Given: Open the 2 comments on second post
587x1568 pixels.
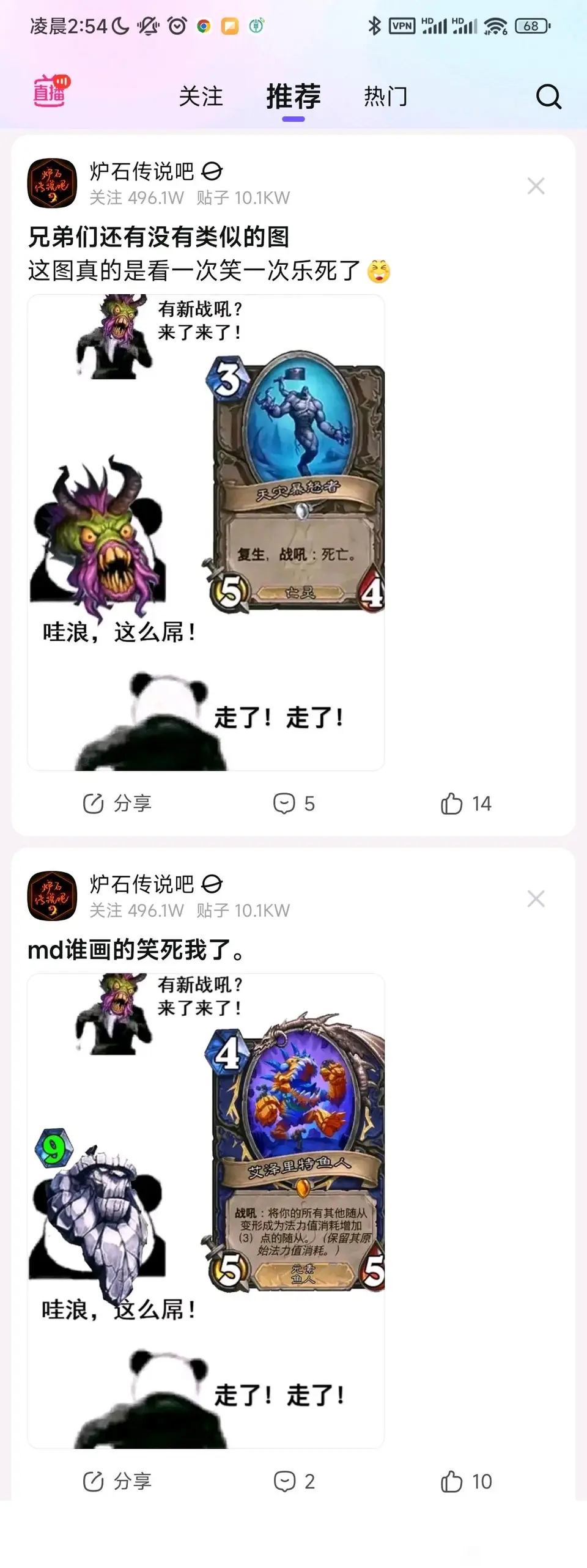Looking at the screenshot, I should [293, 1481].
